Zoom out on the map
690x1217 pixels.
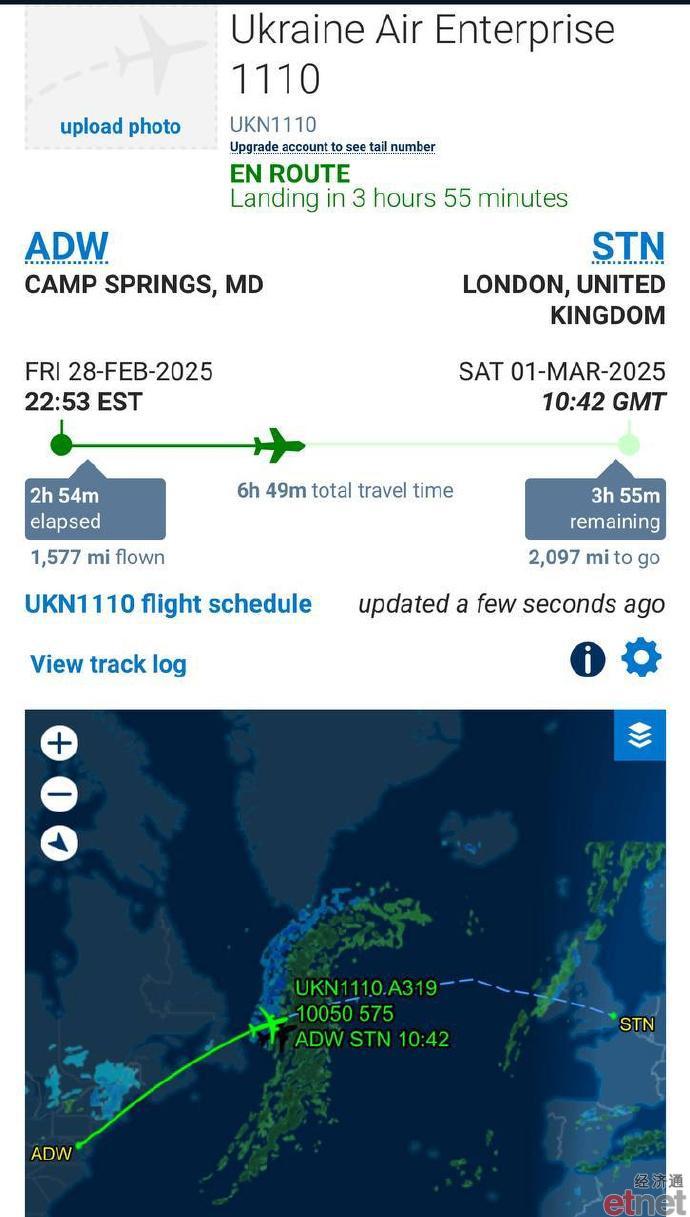tap(59, 795)
